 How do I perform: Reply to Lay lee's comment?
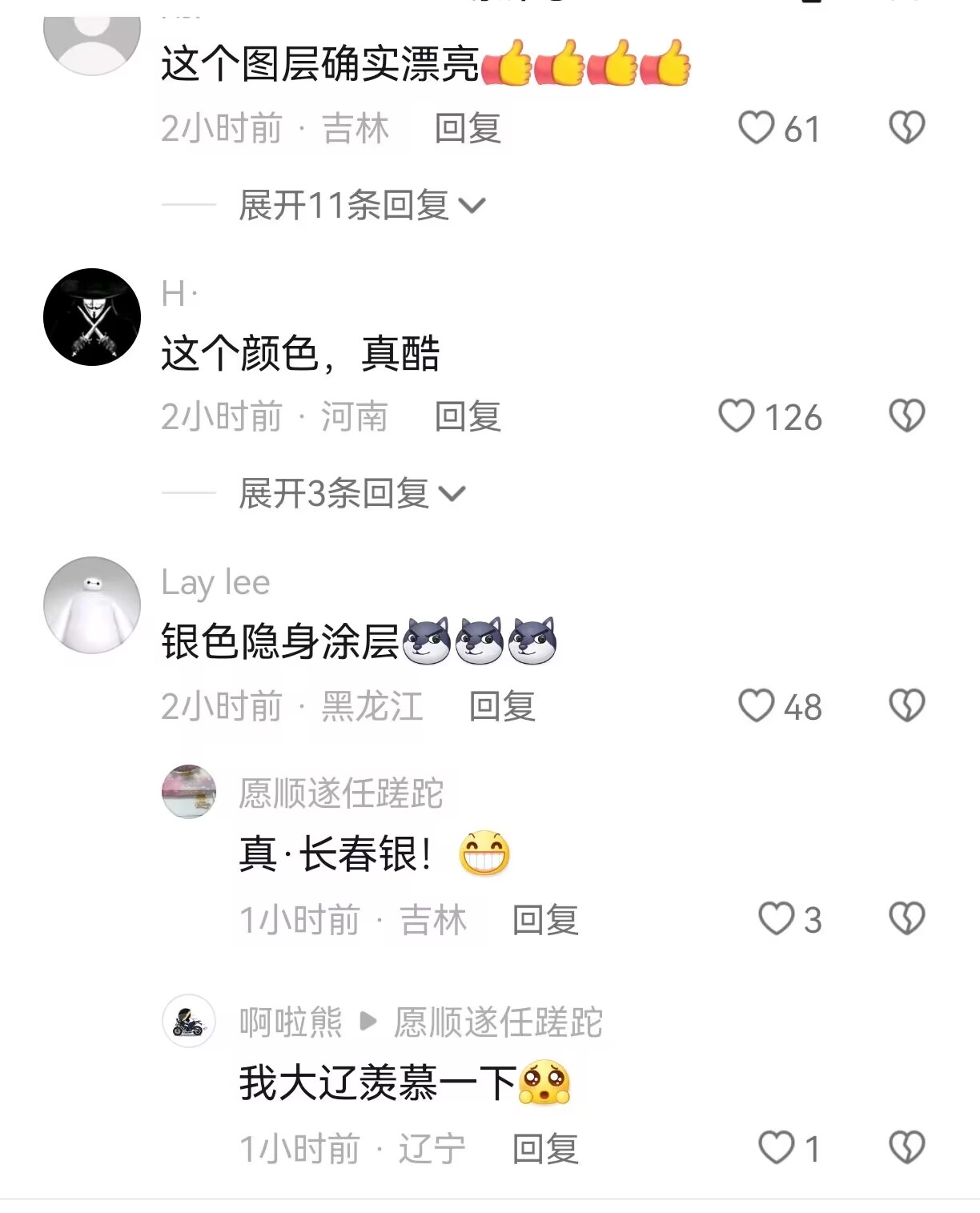pos(502,706)
